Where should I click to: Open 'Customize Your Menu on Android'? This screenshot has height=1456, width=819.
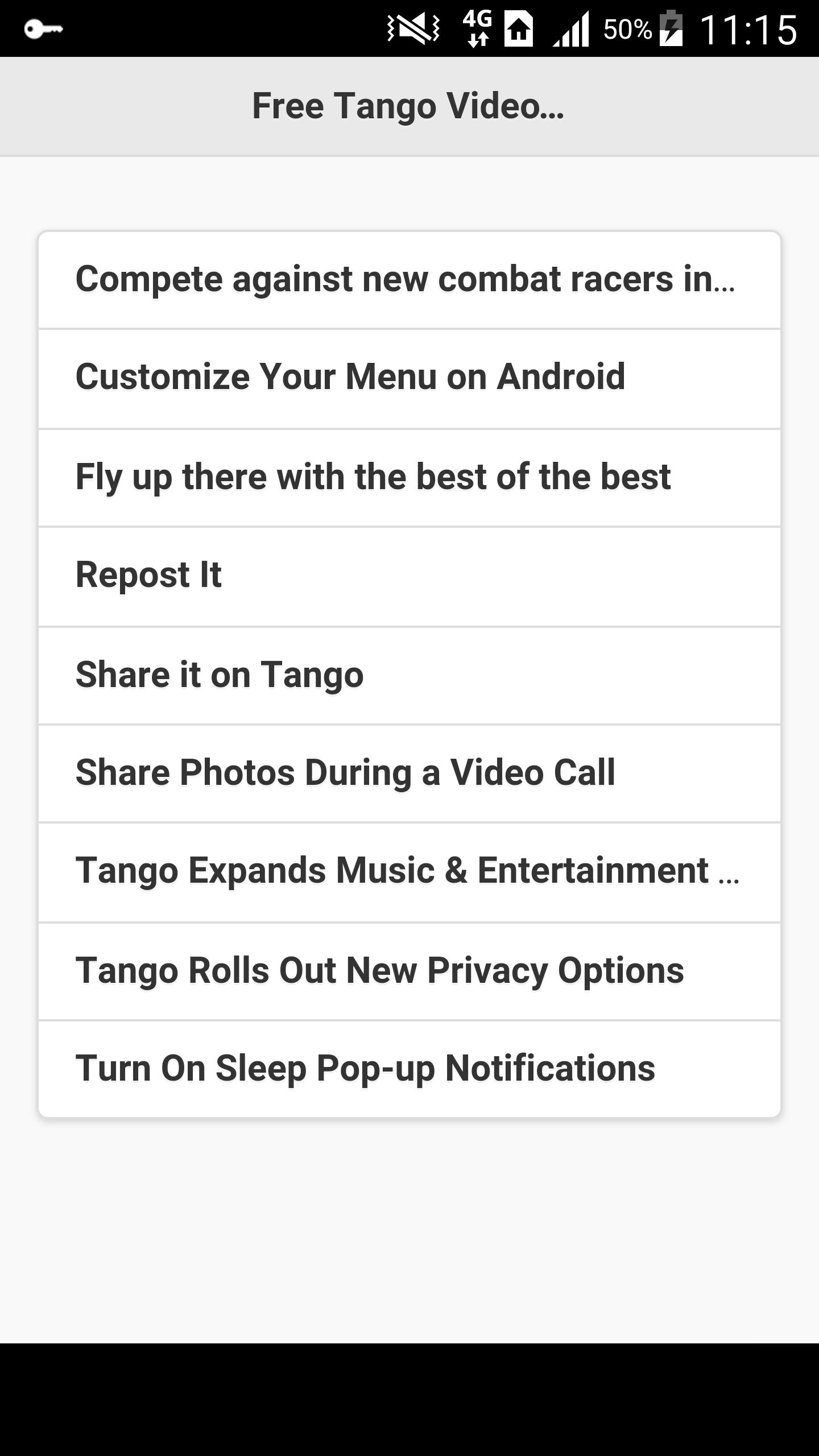click(x=409, y=377)
